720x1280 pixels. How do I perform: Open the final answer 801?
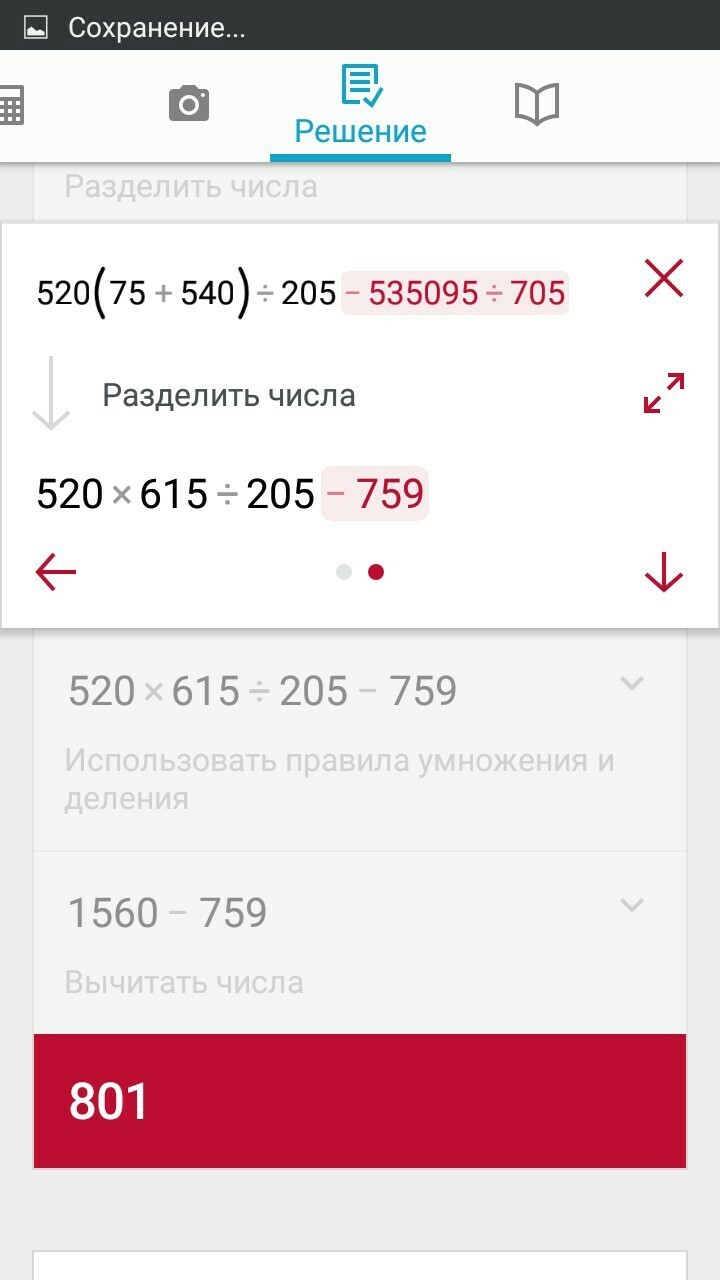point(360,1101)
